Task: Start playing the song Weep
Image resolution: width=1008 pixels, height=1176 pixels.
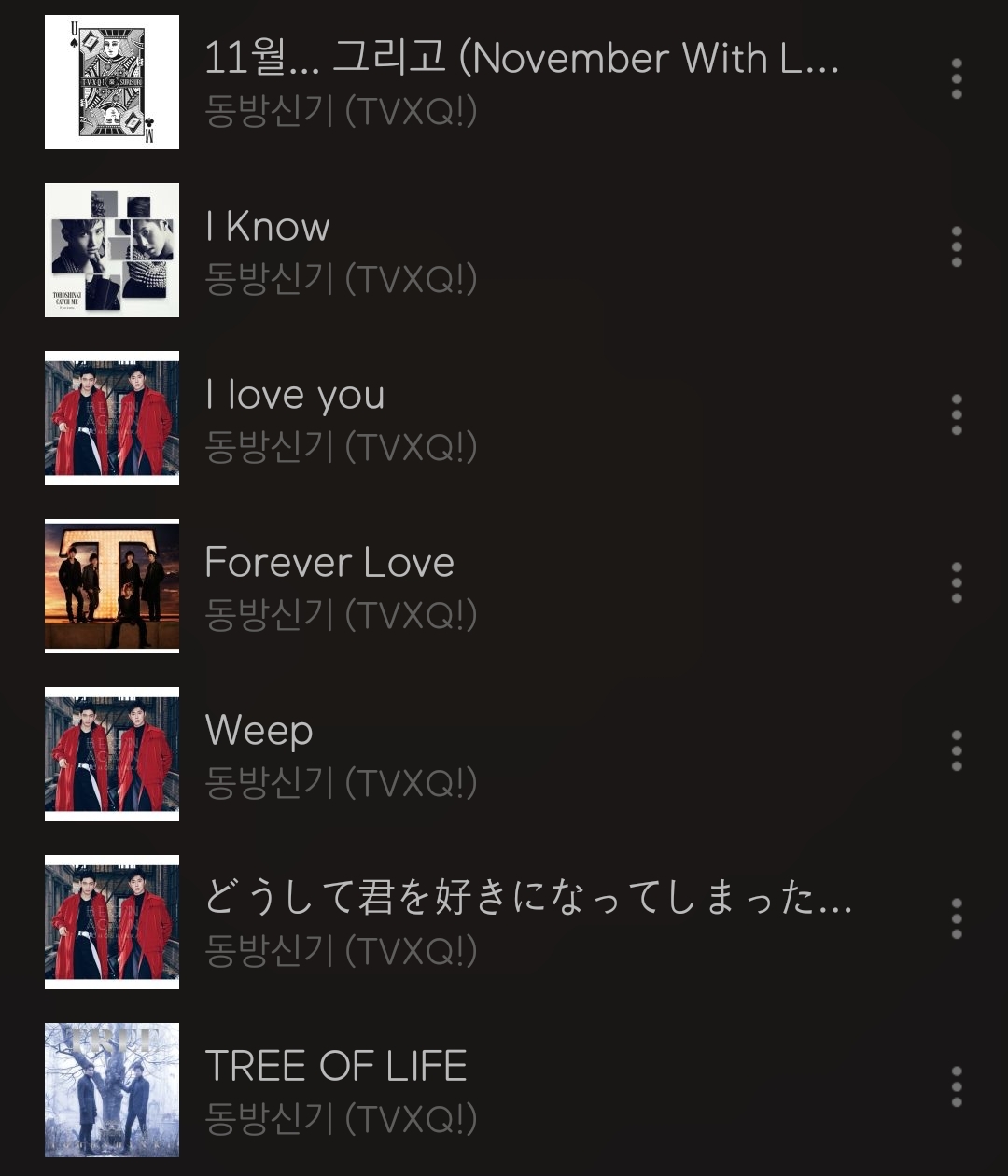Action: (259, 731)
